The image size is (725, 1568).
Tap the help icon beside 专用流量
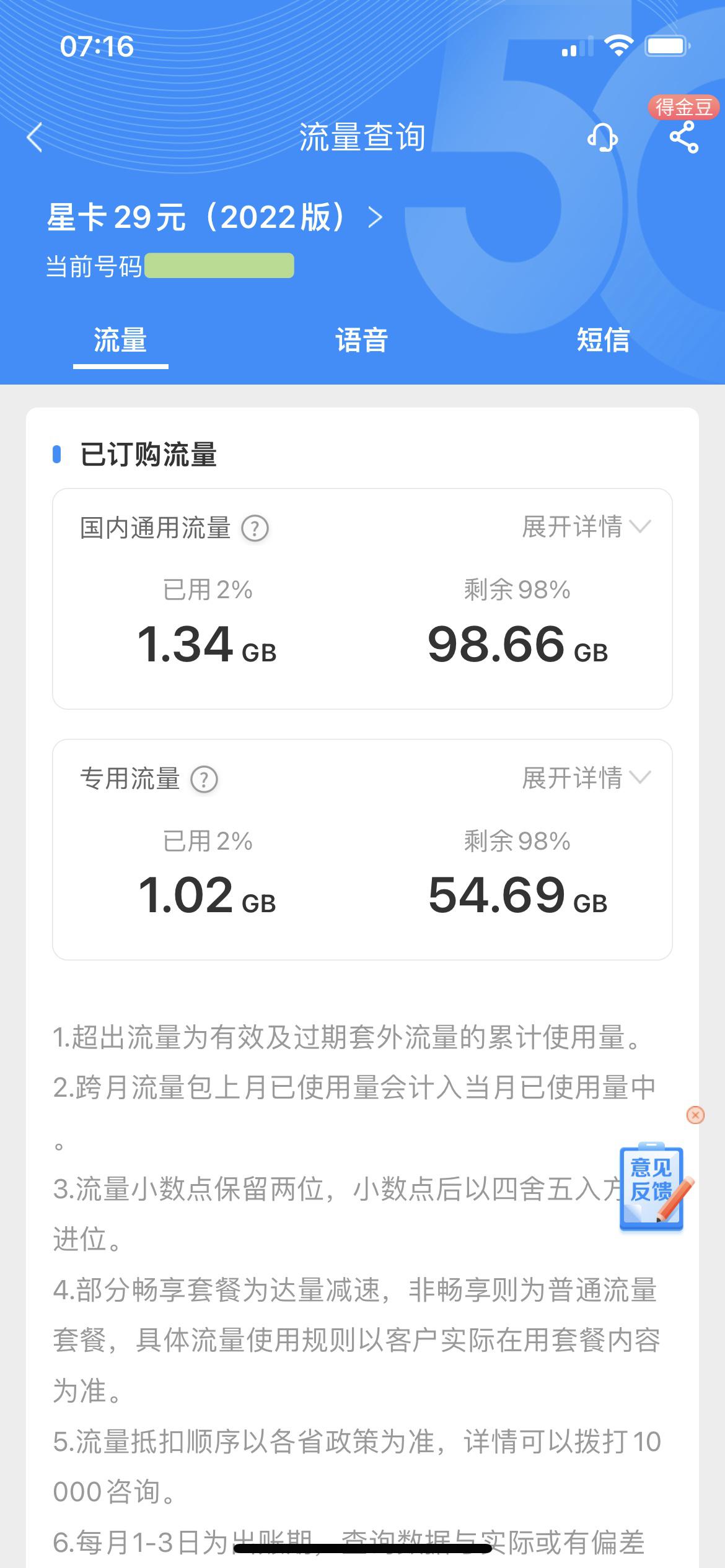(204, 780)
